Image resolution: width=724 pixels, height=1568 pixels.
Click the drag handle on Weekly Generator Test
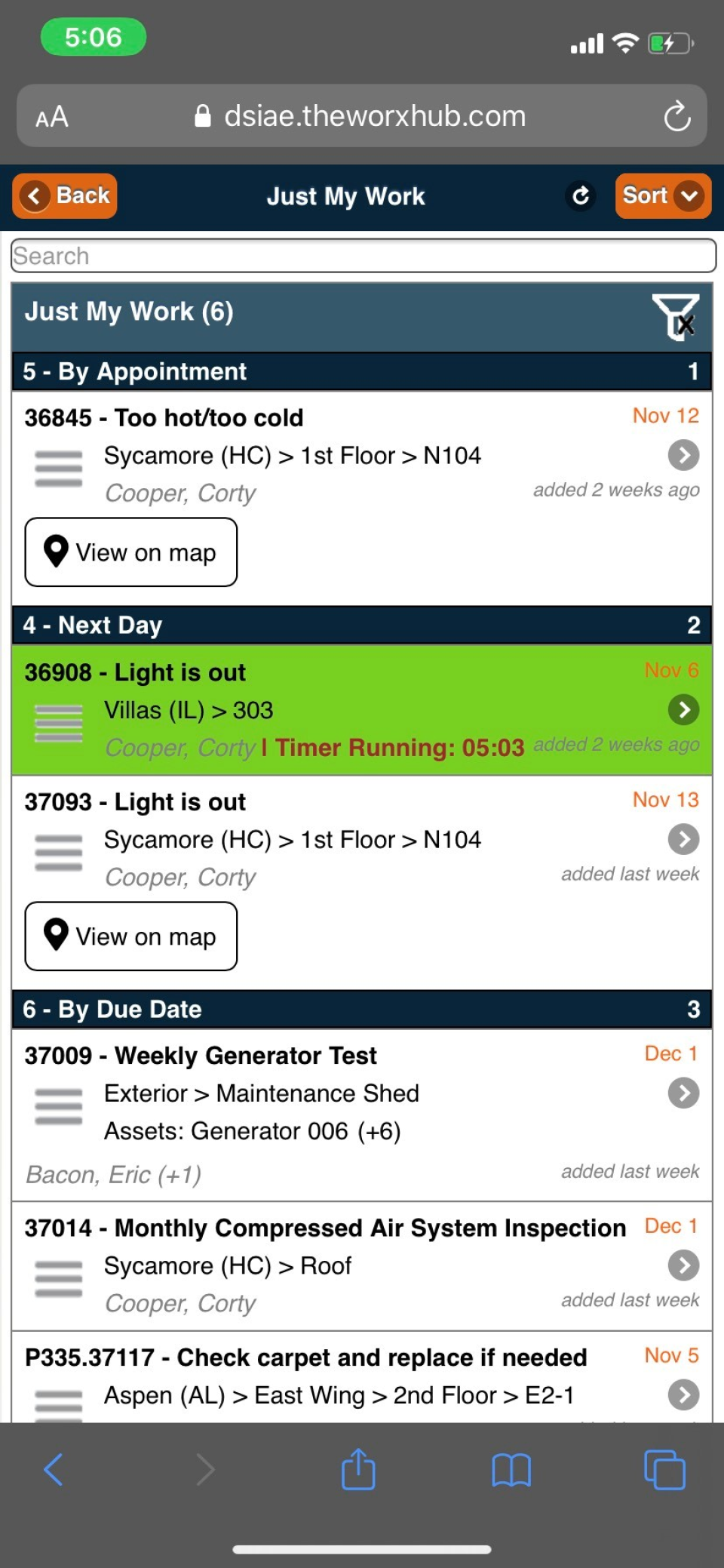57,1107
